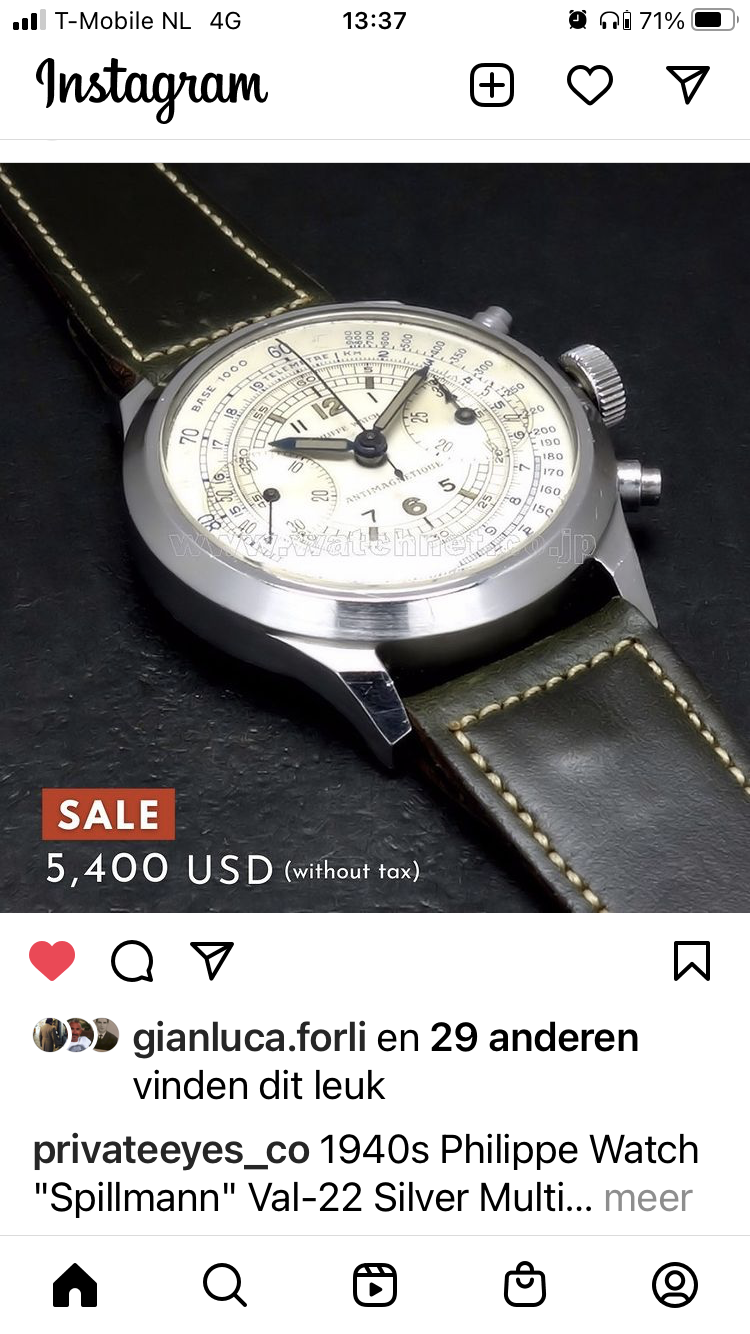The width and height of the screenshot is (750, 1334).
Task: Share the watch post via the paper plane
Action: 212,961
